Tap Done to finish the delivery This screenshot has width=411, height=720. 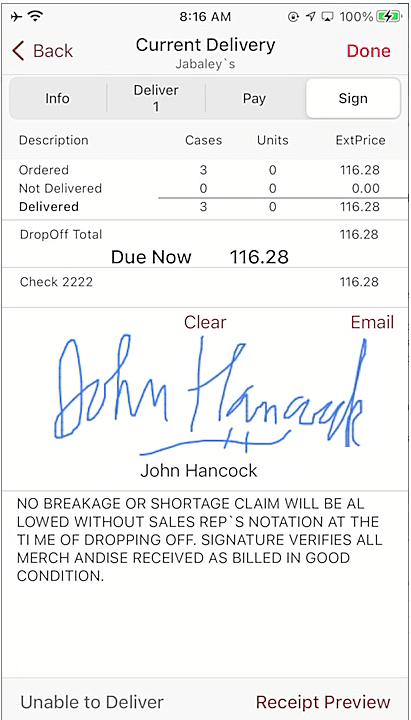pos(369,51)
